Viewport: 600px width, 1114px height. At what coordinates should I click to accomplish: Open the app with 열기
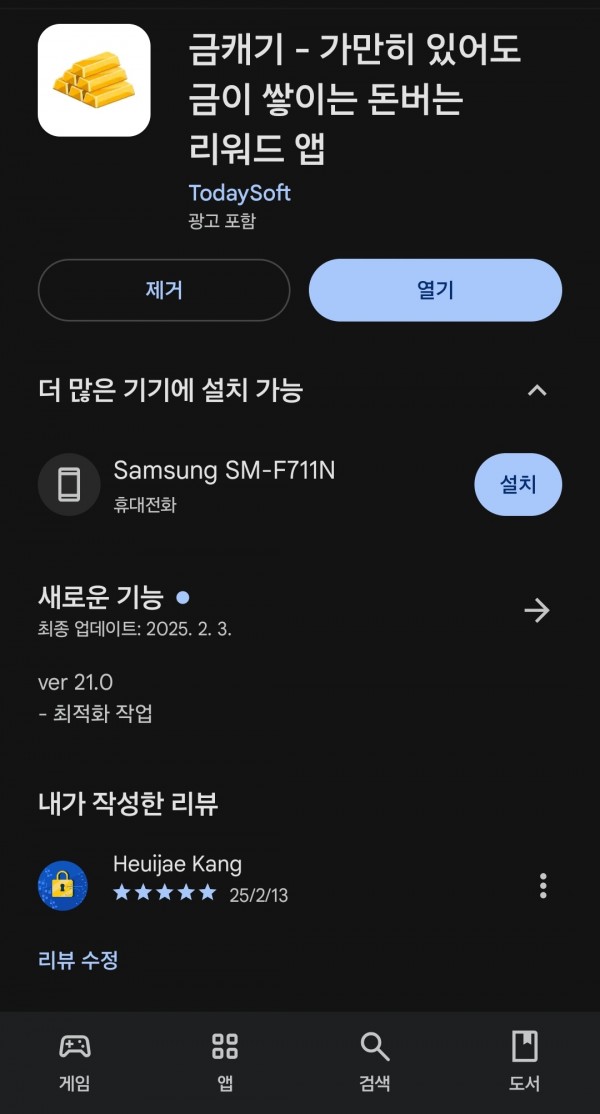coord(435,290)
